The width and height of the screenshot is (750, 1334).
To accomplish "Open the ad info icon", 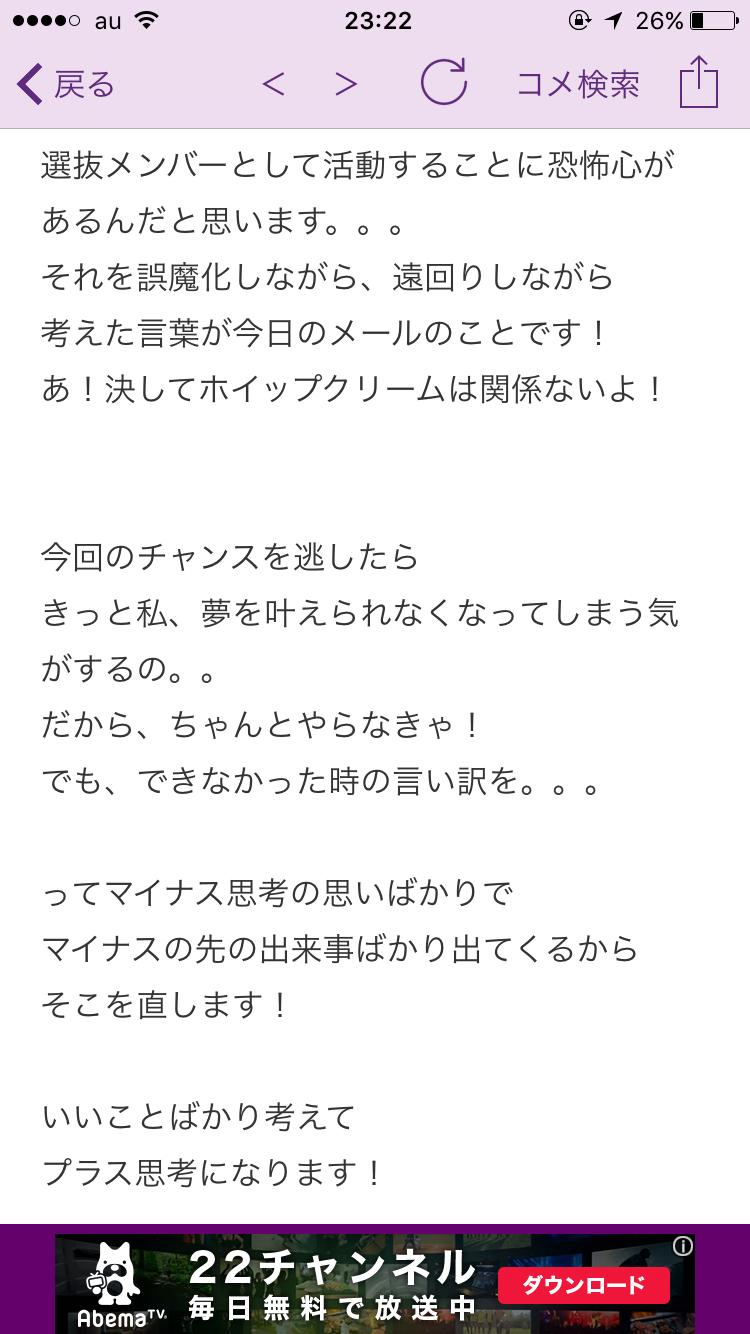I will tap(682, 1246).
